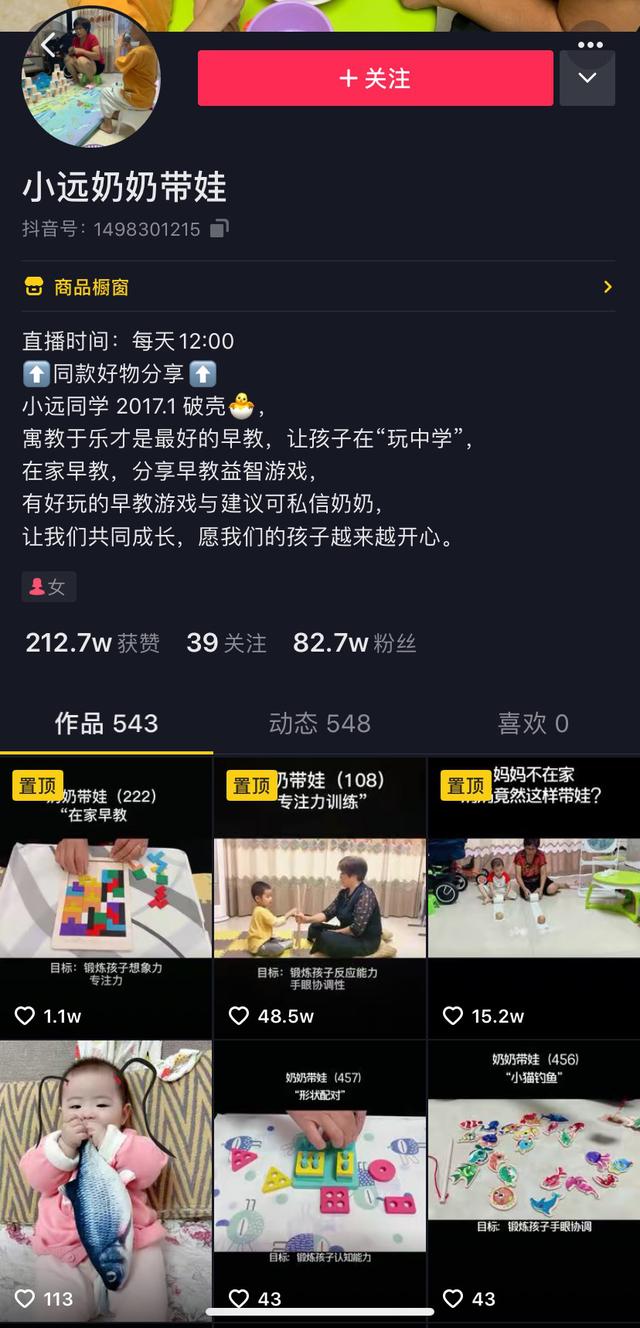This screenshot has width=640, height=1328.
Task: Expand the dropdown arrow beside 关注
Action: coord(587,78)
